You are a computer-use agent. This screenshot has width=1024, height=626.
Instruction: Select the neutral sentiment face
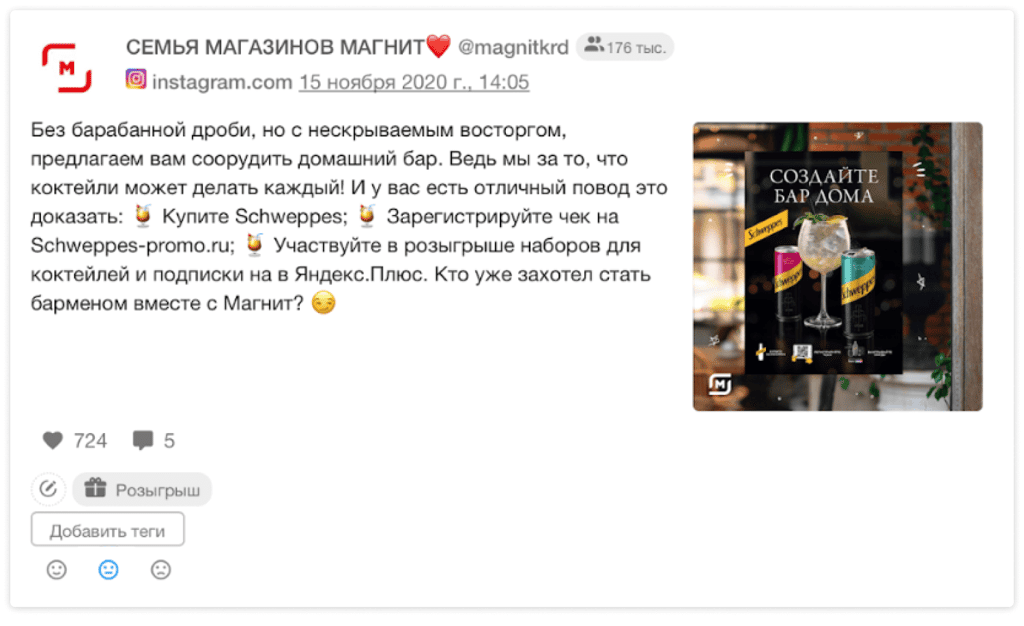click(x=108, y=570)
